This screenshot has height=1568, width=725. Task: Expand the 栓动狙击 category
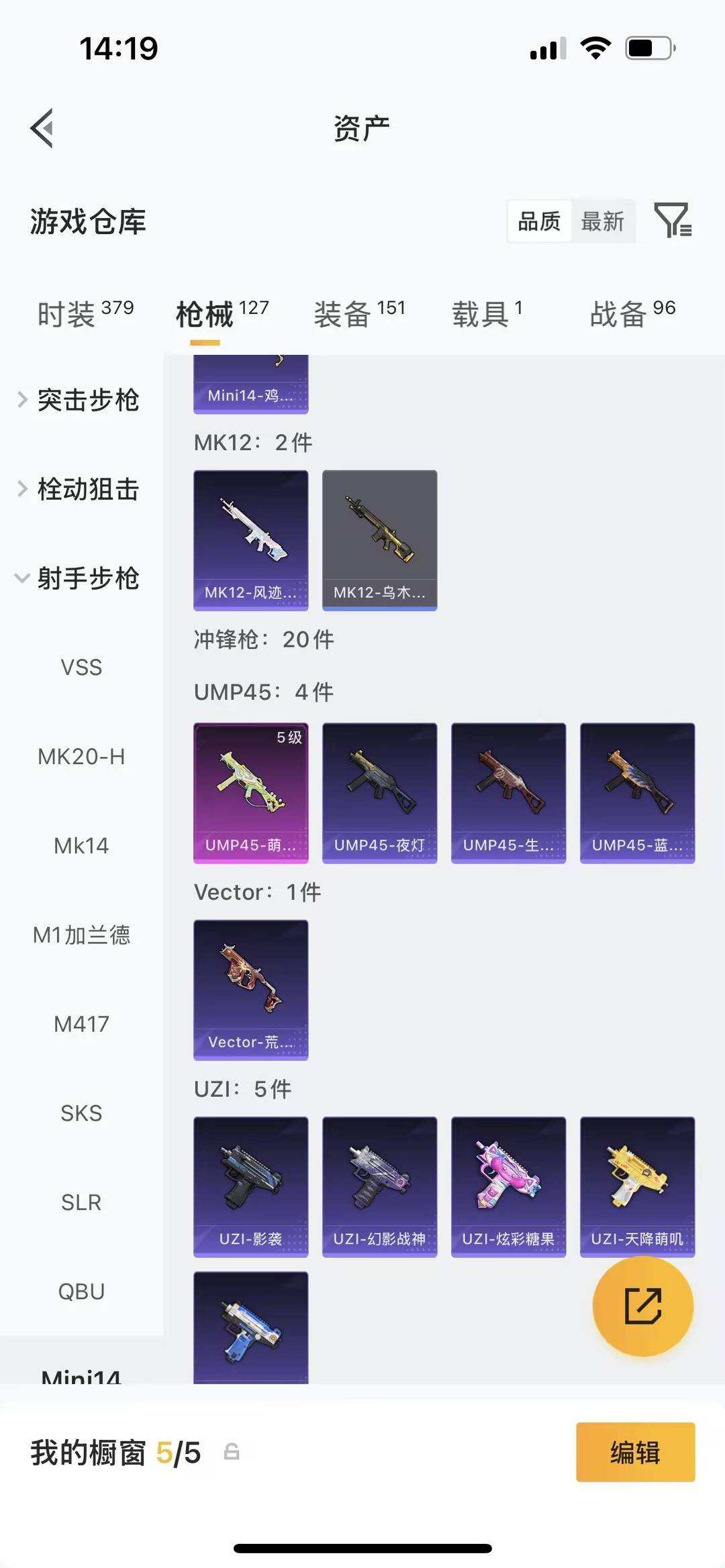[x=87, y=490]
